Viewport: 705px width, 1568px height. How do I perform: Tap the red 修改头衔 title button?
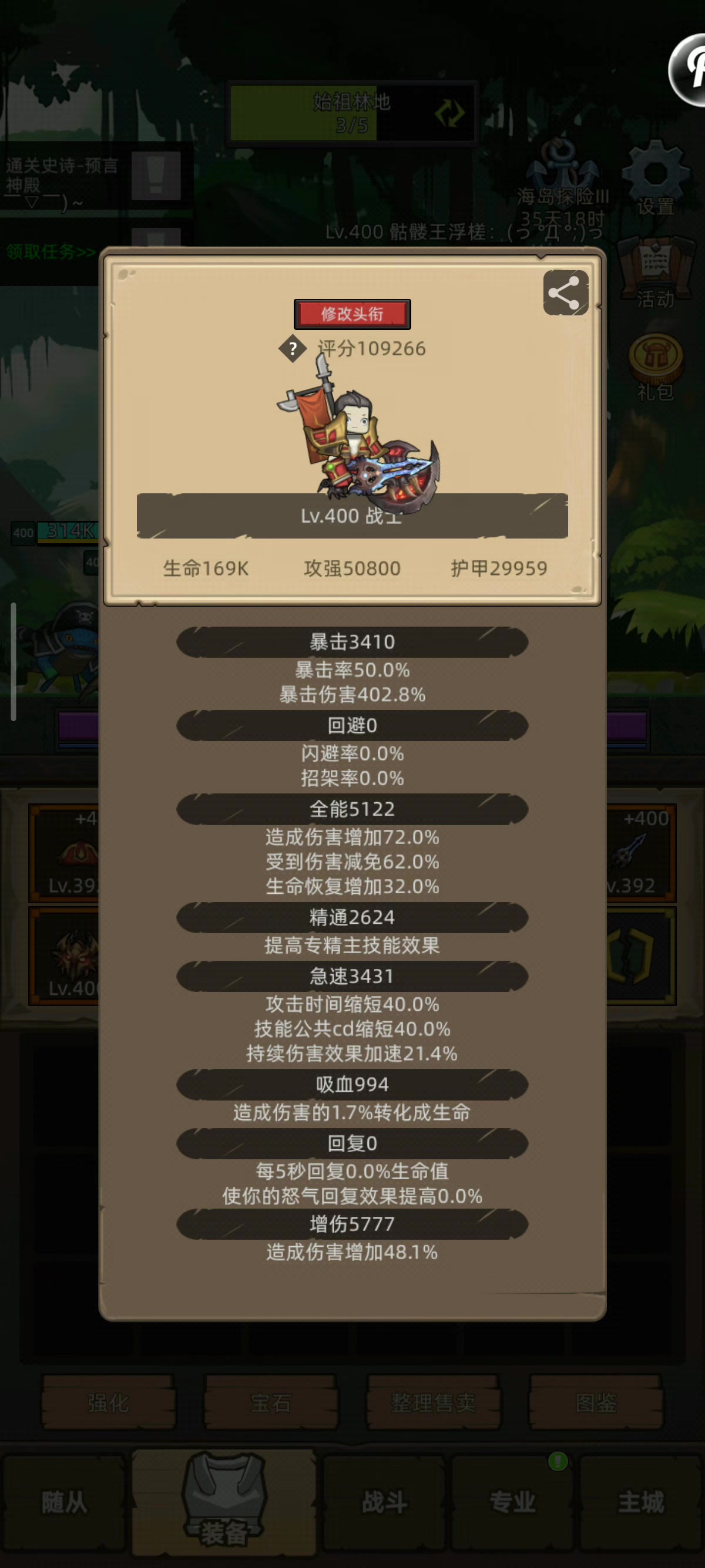tap(352, 314)
